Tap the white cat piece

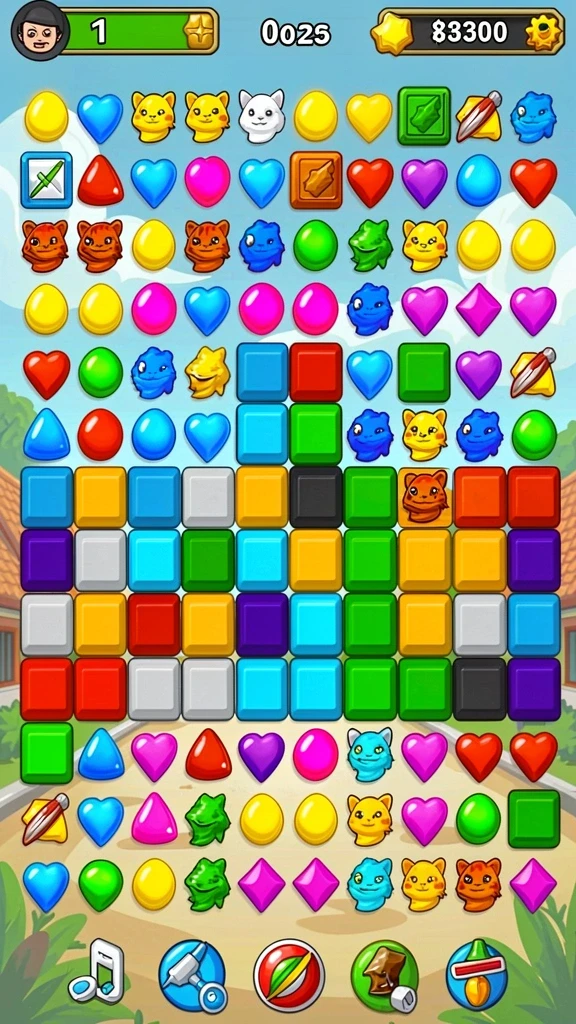click(261, 116)
